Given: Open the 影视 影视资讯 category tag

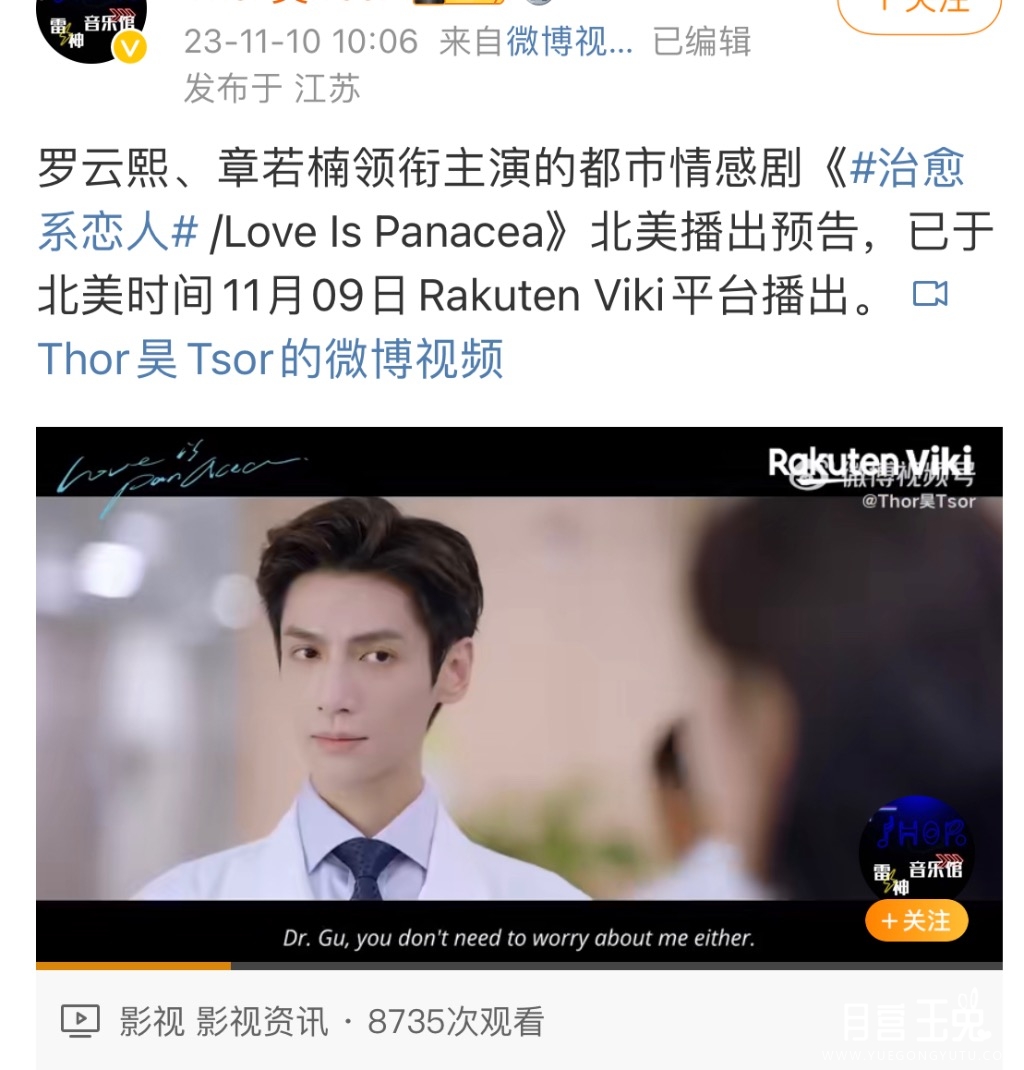Looking at the screenshot, I should (x=223, y=1021).
